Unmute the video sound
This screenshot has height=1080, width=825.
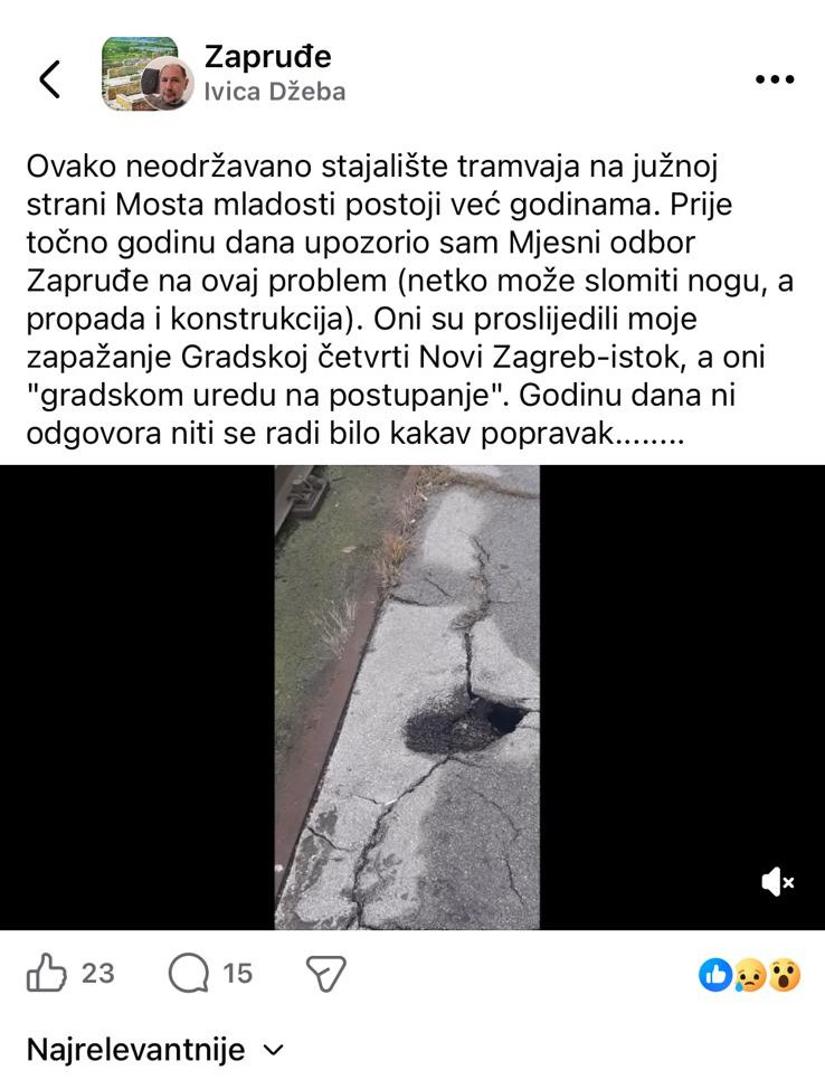pos(777,881)
